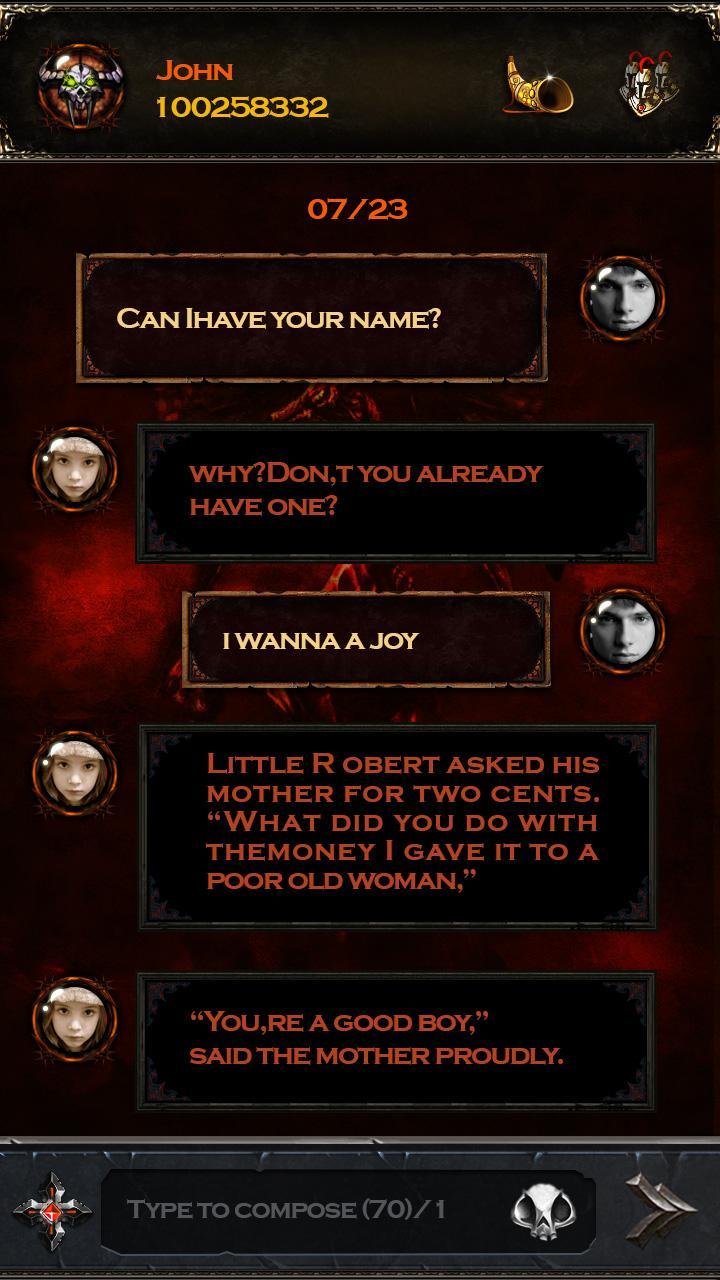The height and width of the screenshot is (1280, 720).
Task: Tap John's demon skull contact avatar
Action: pyautogui.click(x=82, y=88)
